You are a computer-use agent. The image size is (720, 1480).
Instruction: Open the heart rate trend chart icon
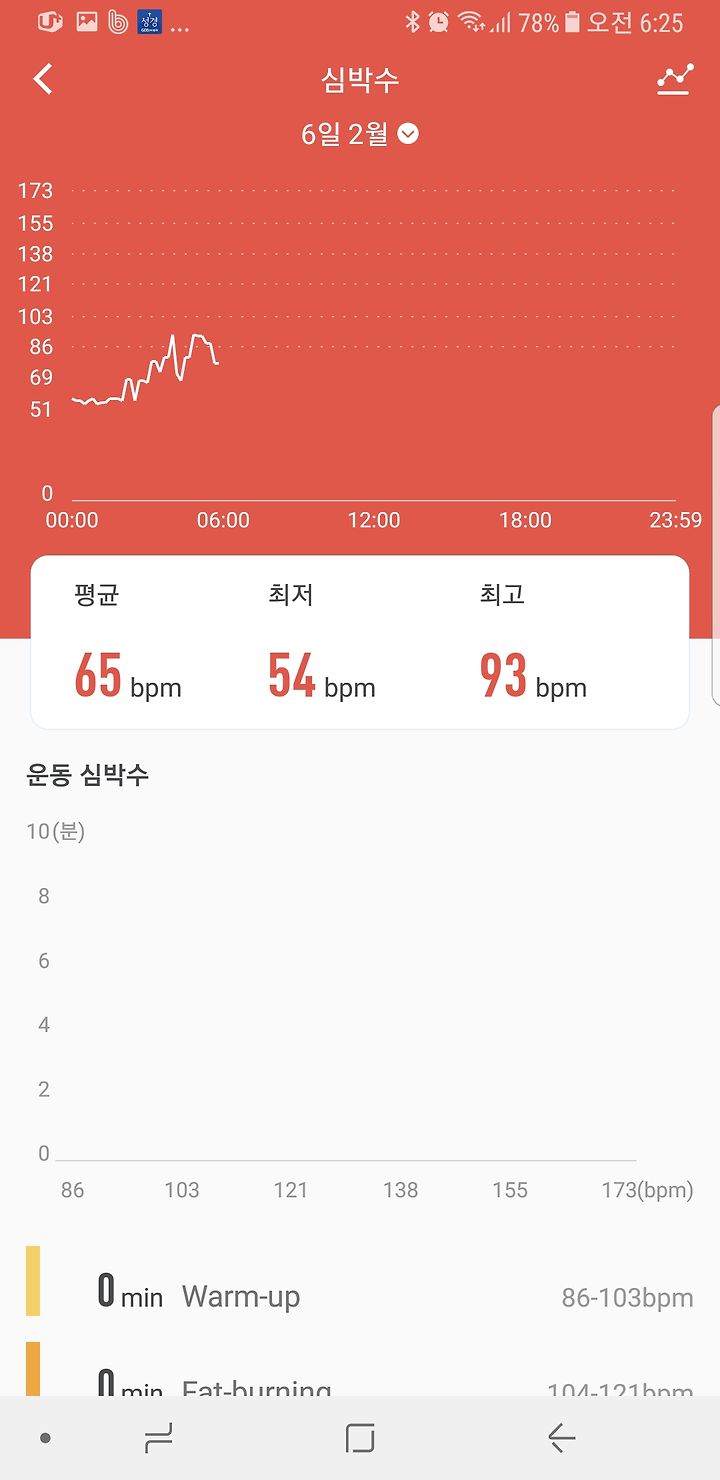click(675, 80)
